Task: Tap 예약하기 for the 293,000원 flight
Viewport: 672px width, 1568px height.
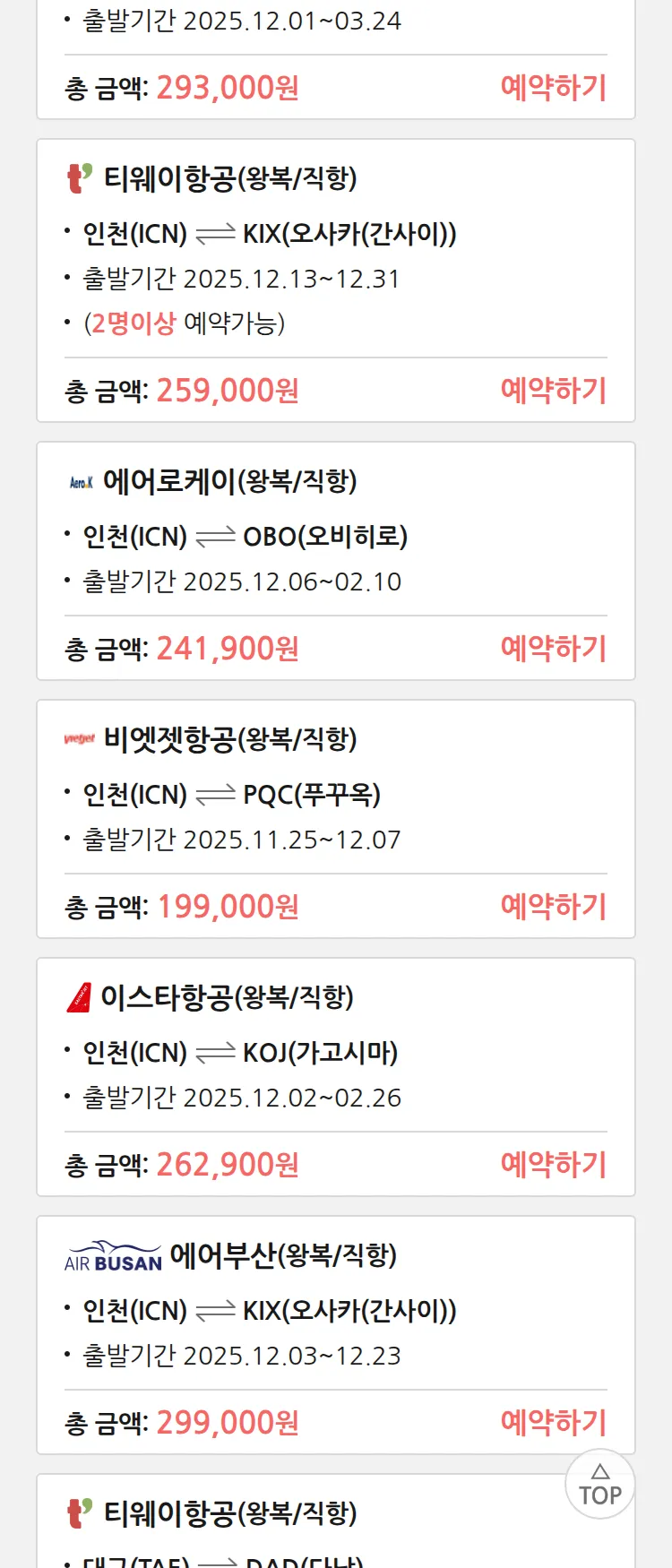Action: (x=553, y=88)
